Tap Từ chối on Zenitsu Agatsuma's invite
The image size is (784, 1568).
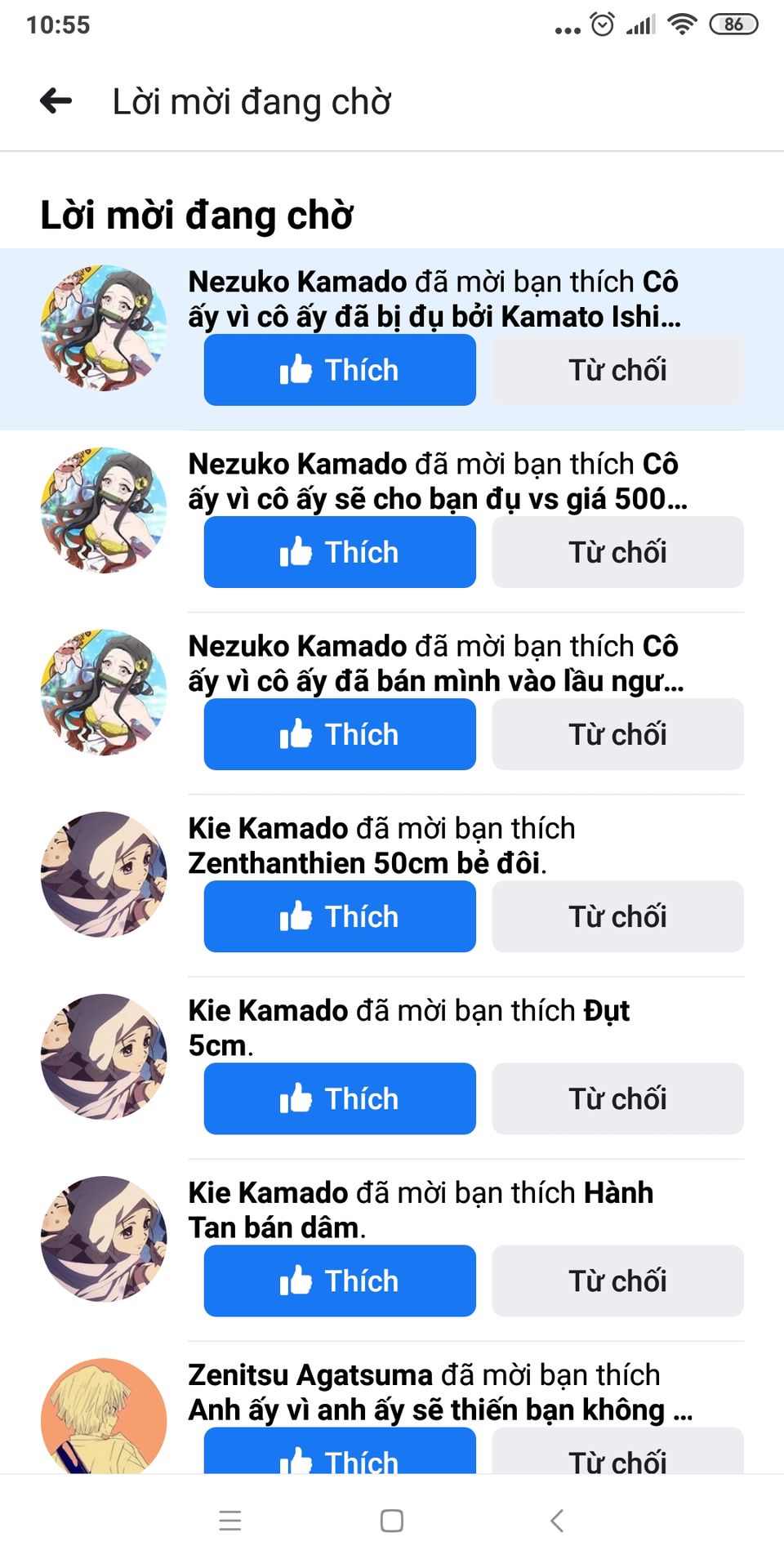617,1454
